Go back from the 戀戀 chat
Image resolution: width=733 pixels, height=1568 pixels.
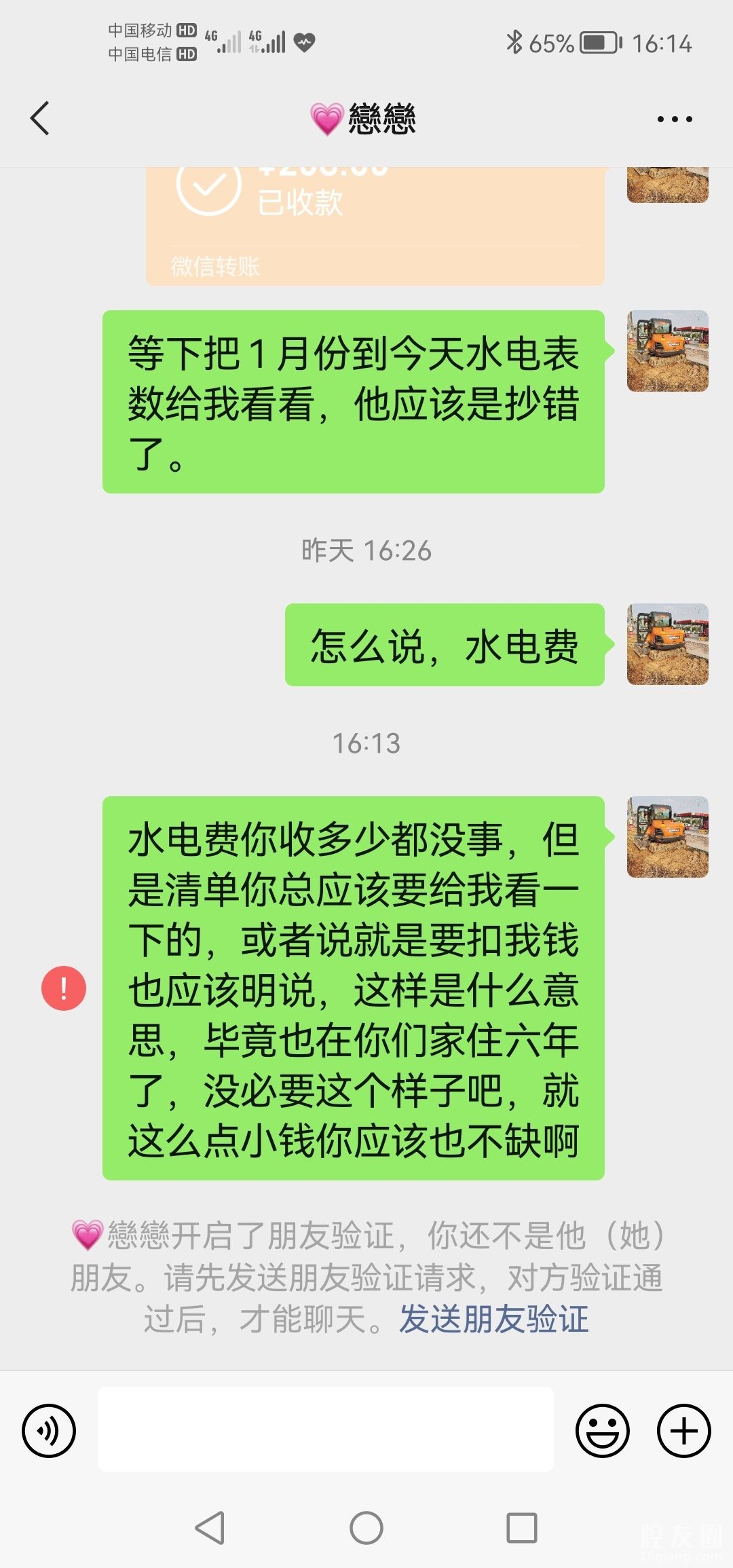(x=40, y=118)
